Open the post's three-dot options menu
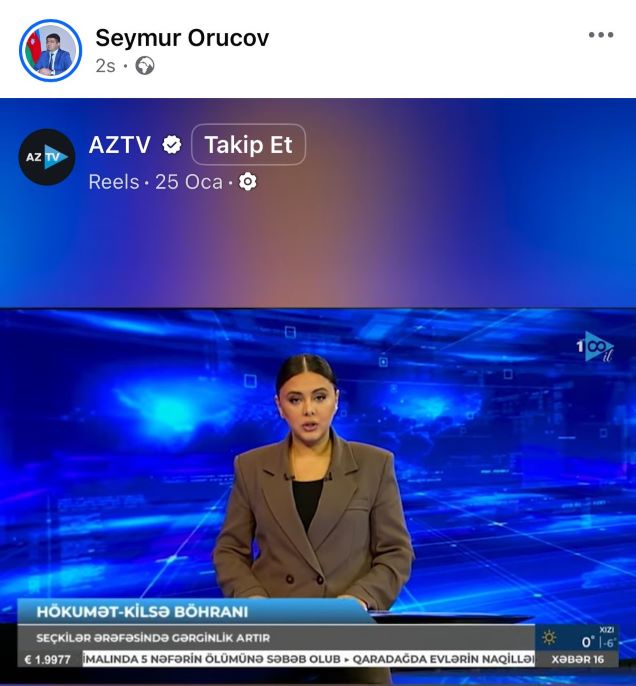Screen dimensions: 636x686 click(600, 35)
